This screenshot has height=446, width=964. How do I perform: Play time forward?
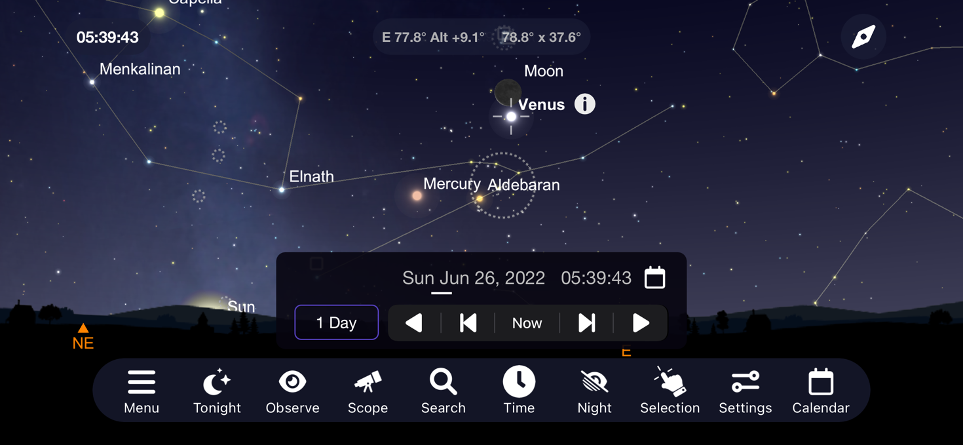[x=641, y=323]
